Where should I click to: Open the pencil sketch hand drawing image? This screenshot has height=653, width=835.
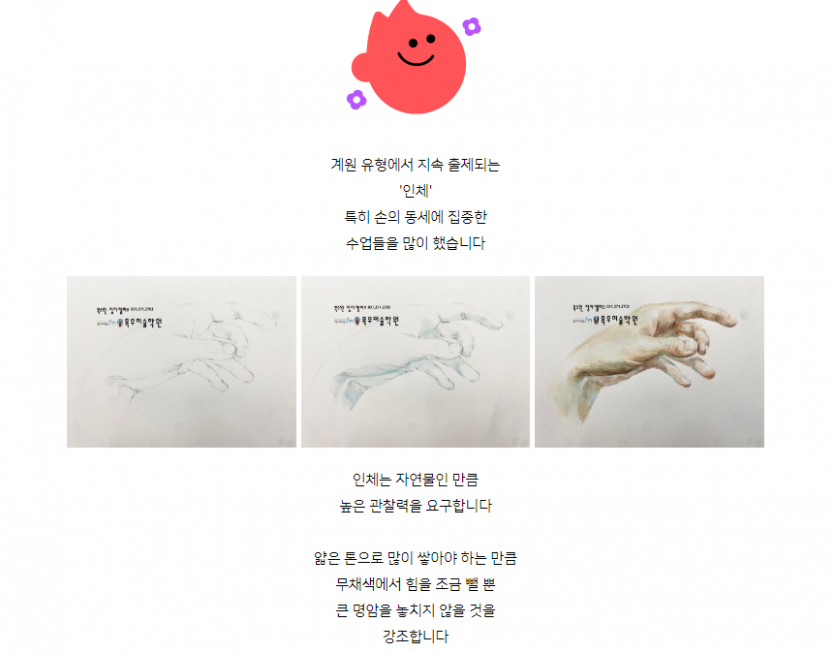click(x=181, y=362)
